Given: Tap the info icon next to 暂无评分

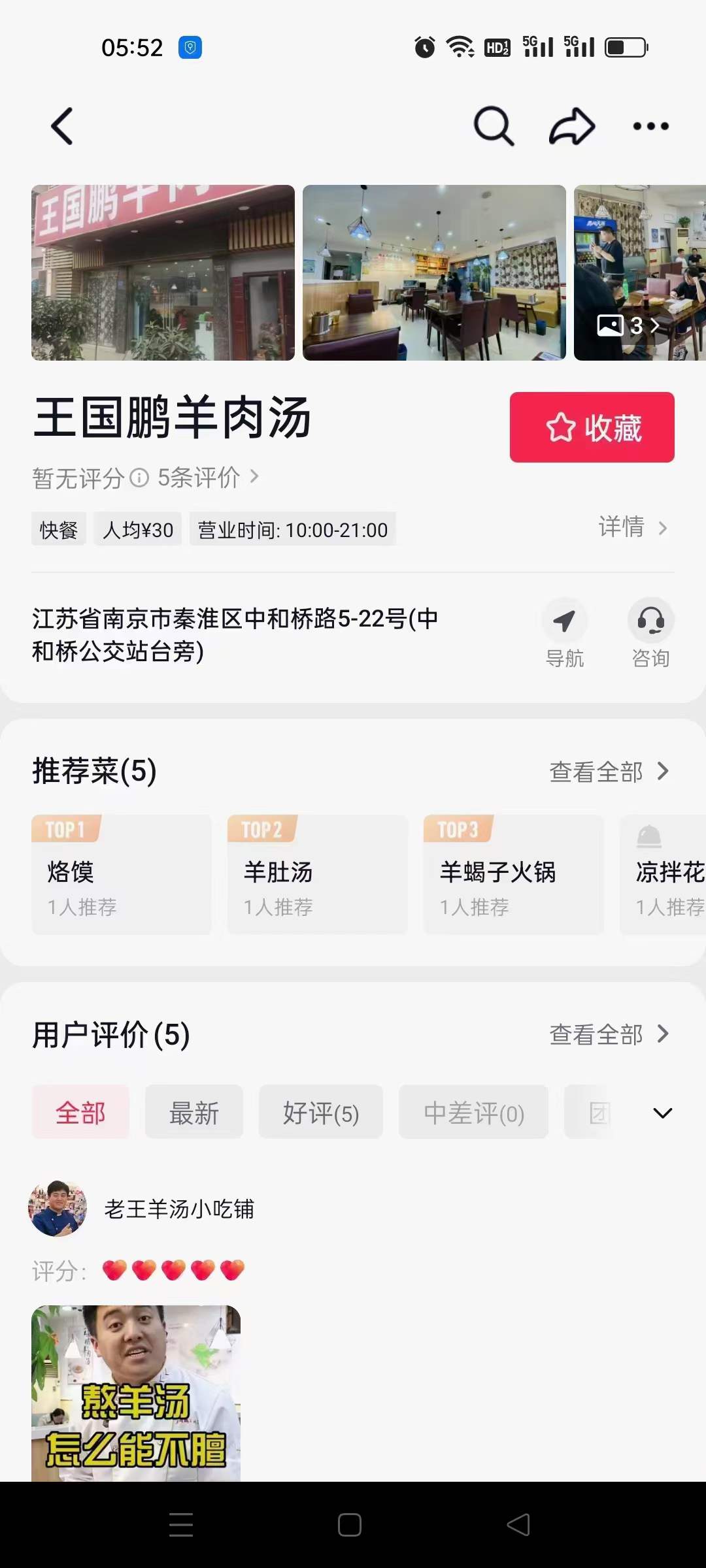Looking at the screenshot, I should [x=138, y=478].
